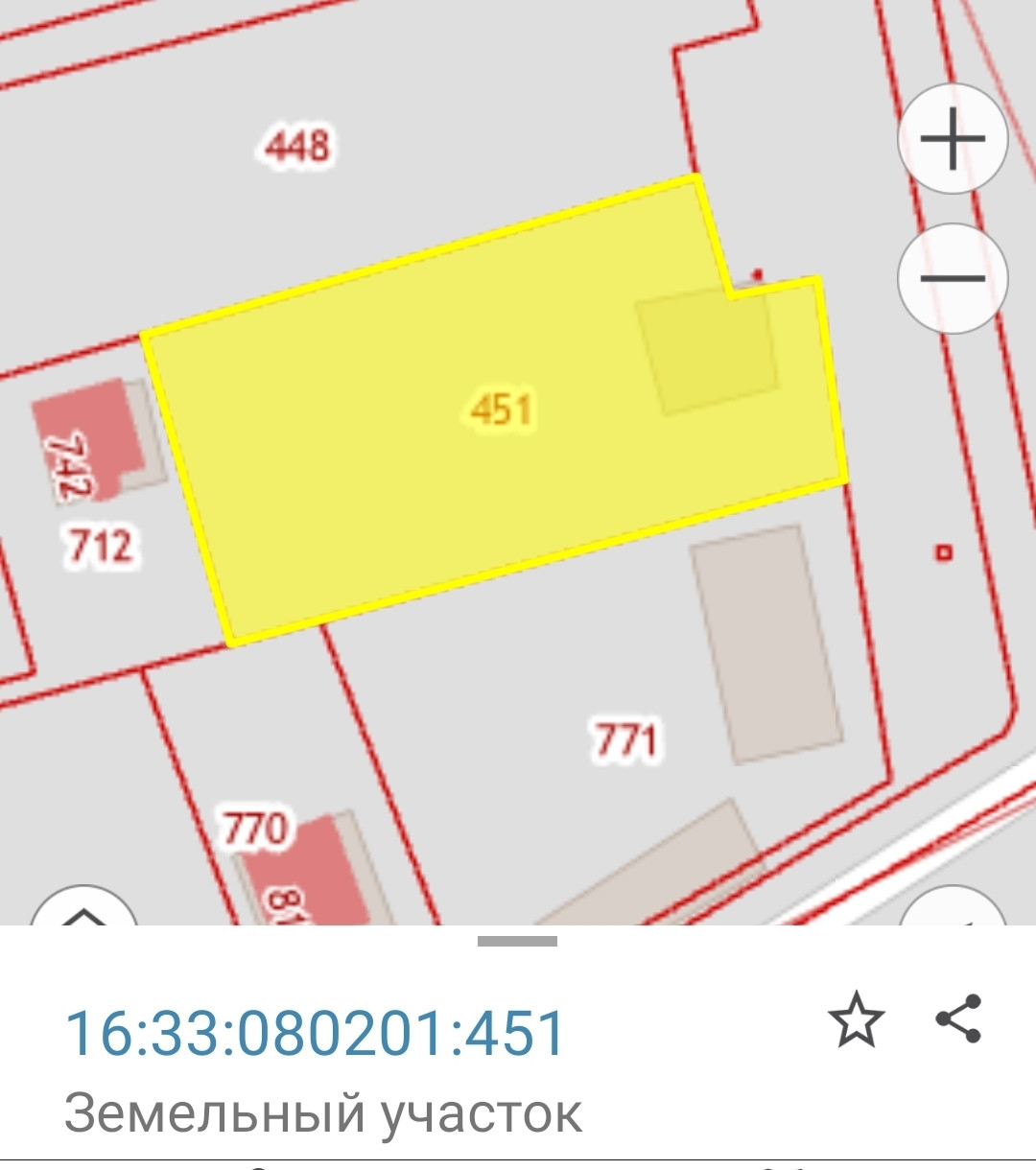Share the parcel 16:33:080201:451 info

(958, 1018)
